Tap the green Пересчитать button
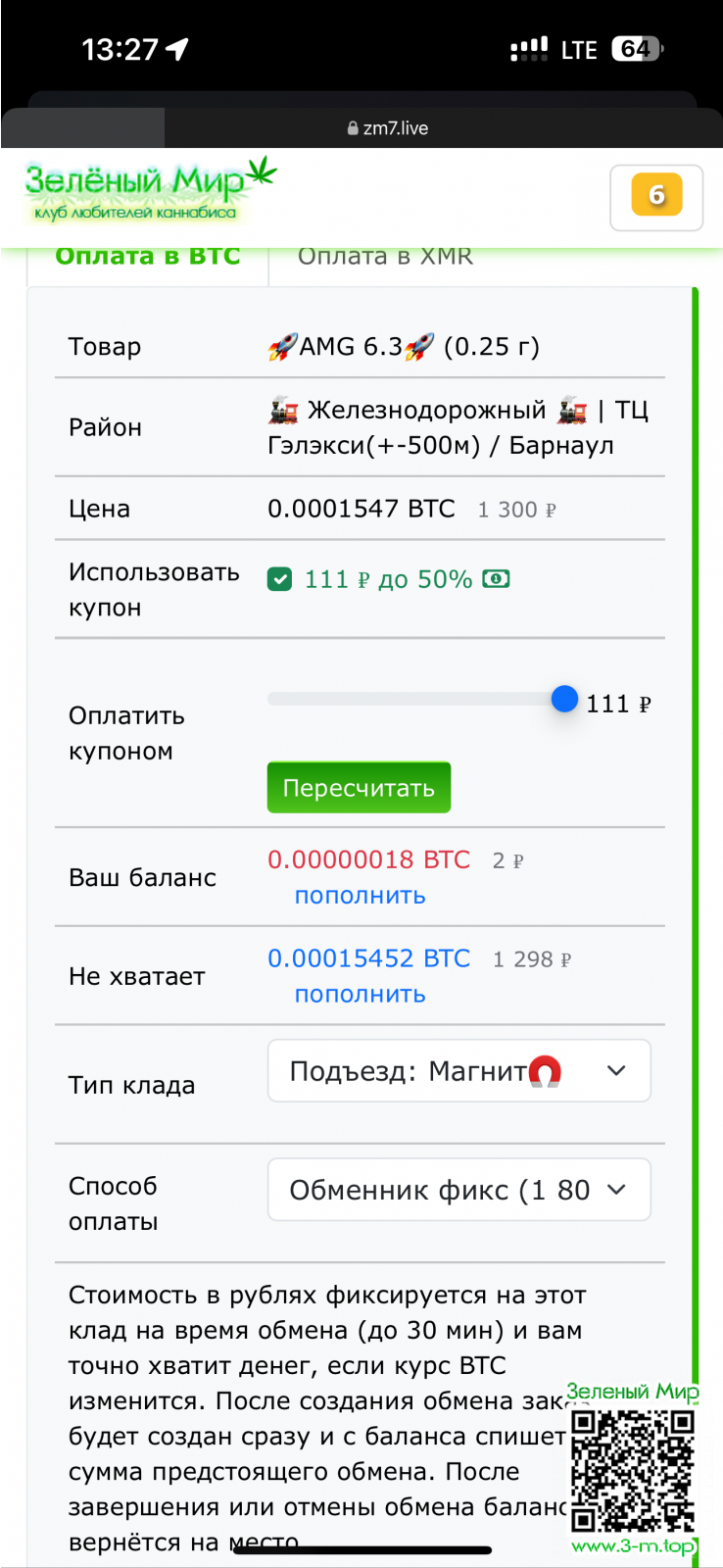723x1568 pixels. point(359,788)
